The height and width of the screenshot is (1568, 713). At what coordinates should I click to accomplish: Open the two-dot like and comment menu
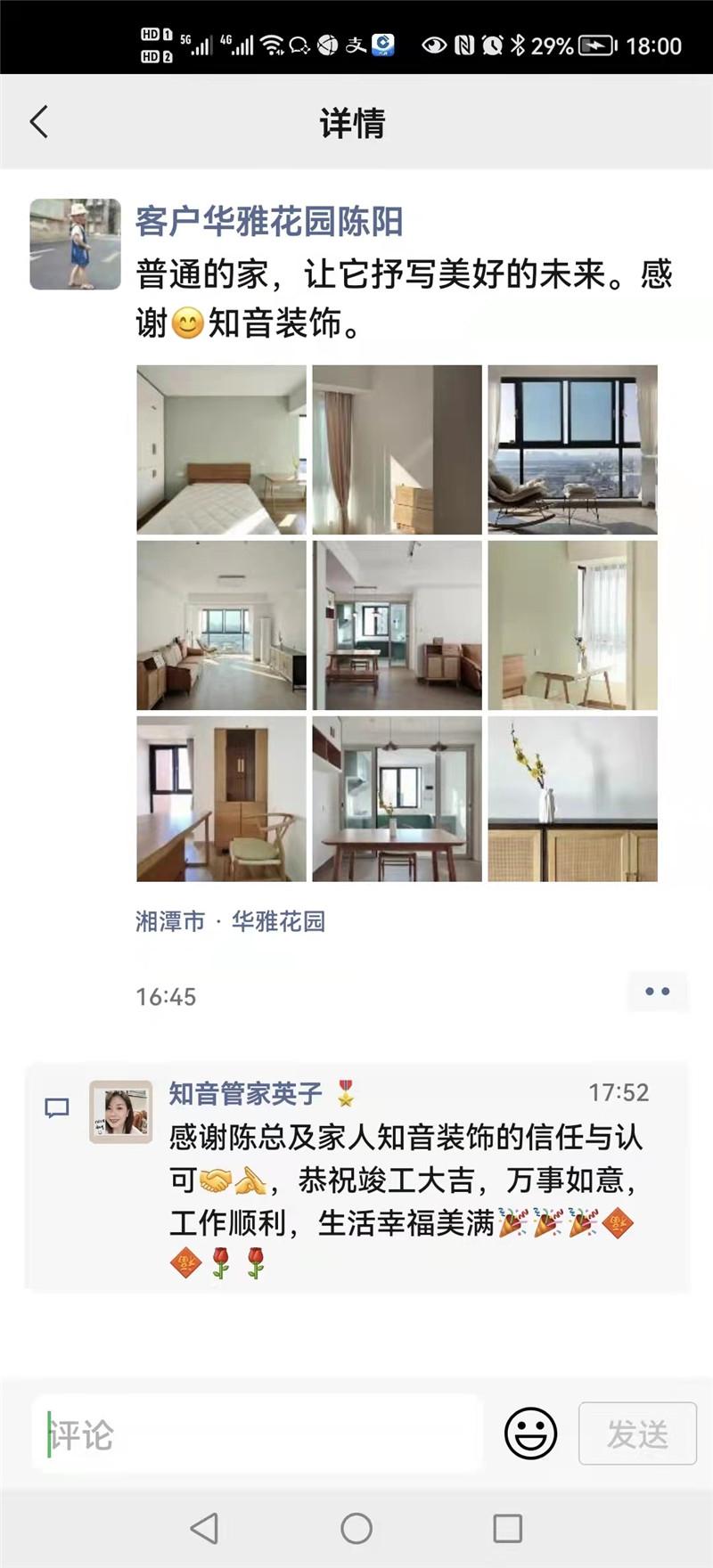[x=657, y=992]
